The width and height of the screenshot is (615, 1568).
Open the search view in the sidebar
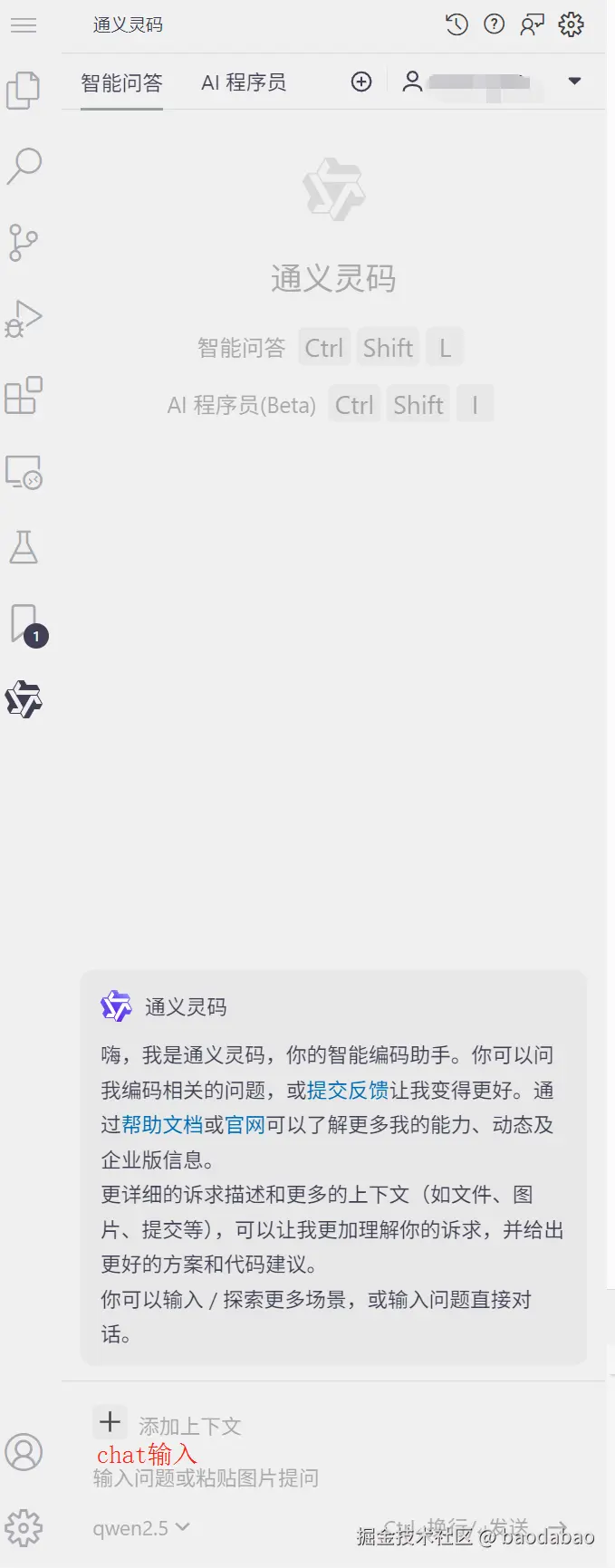(x=24, y=166)
